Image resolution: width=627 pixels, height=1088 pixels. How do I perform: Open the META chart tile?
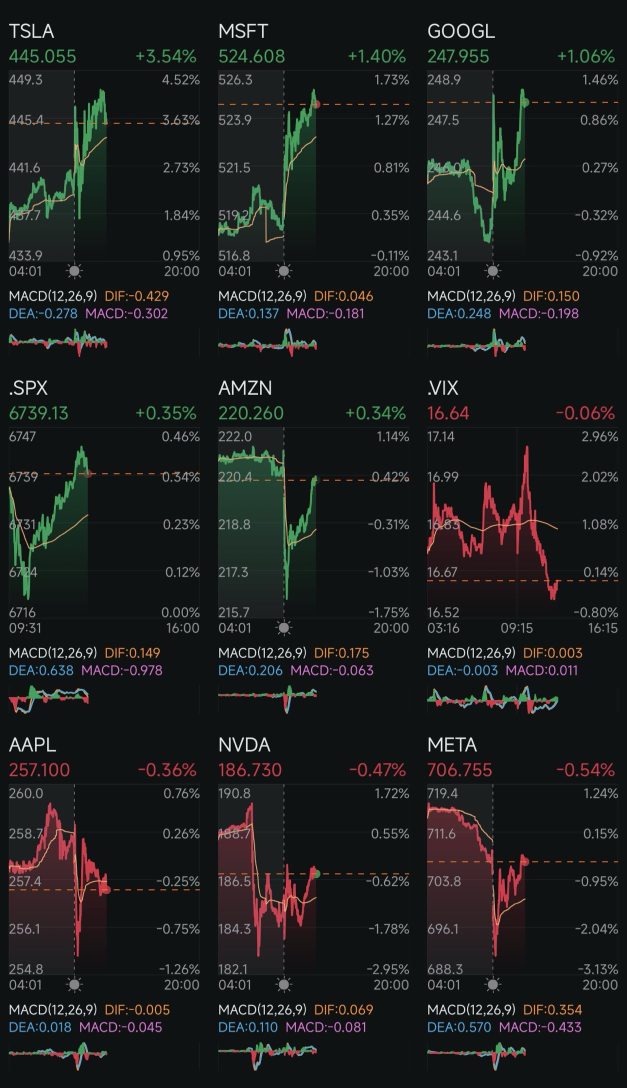tap(523, 902)
